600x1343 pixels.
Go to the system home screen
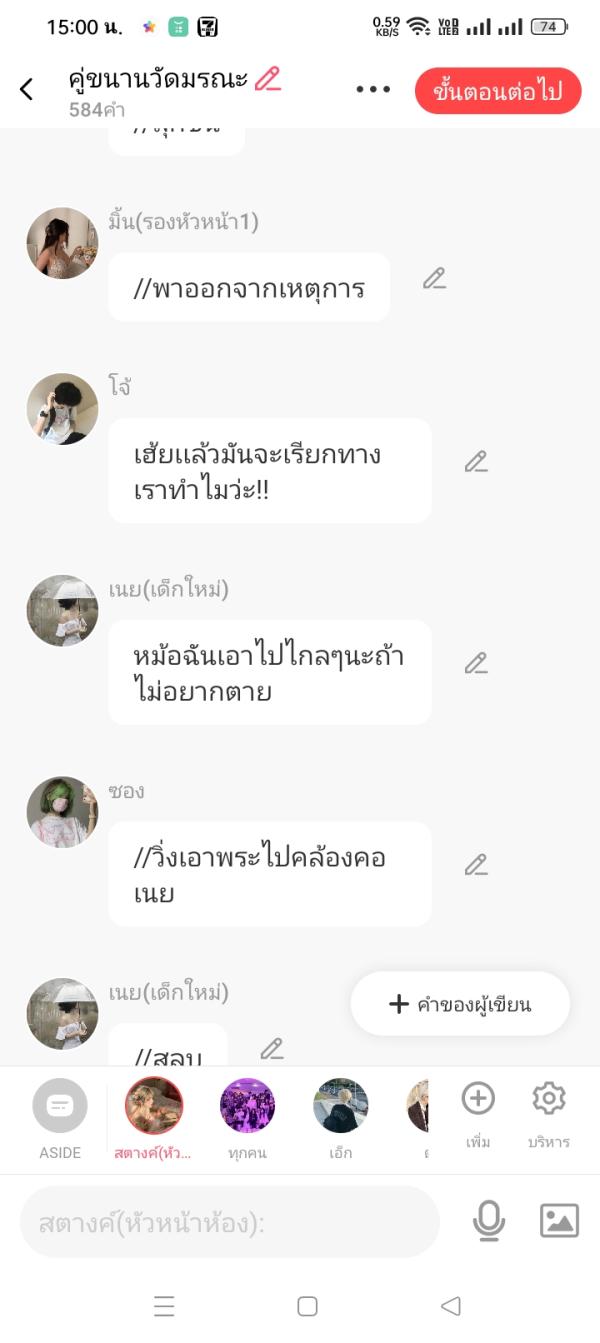(308, 1306)
